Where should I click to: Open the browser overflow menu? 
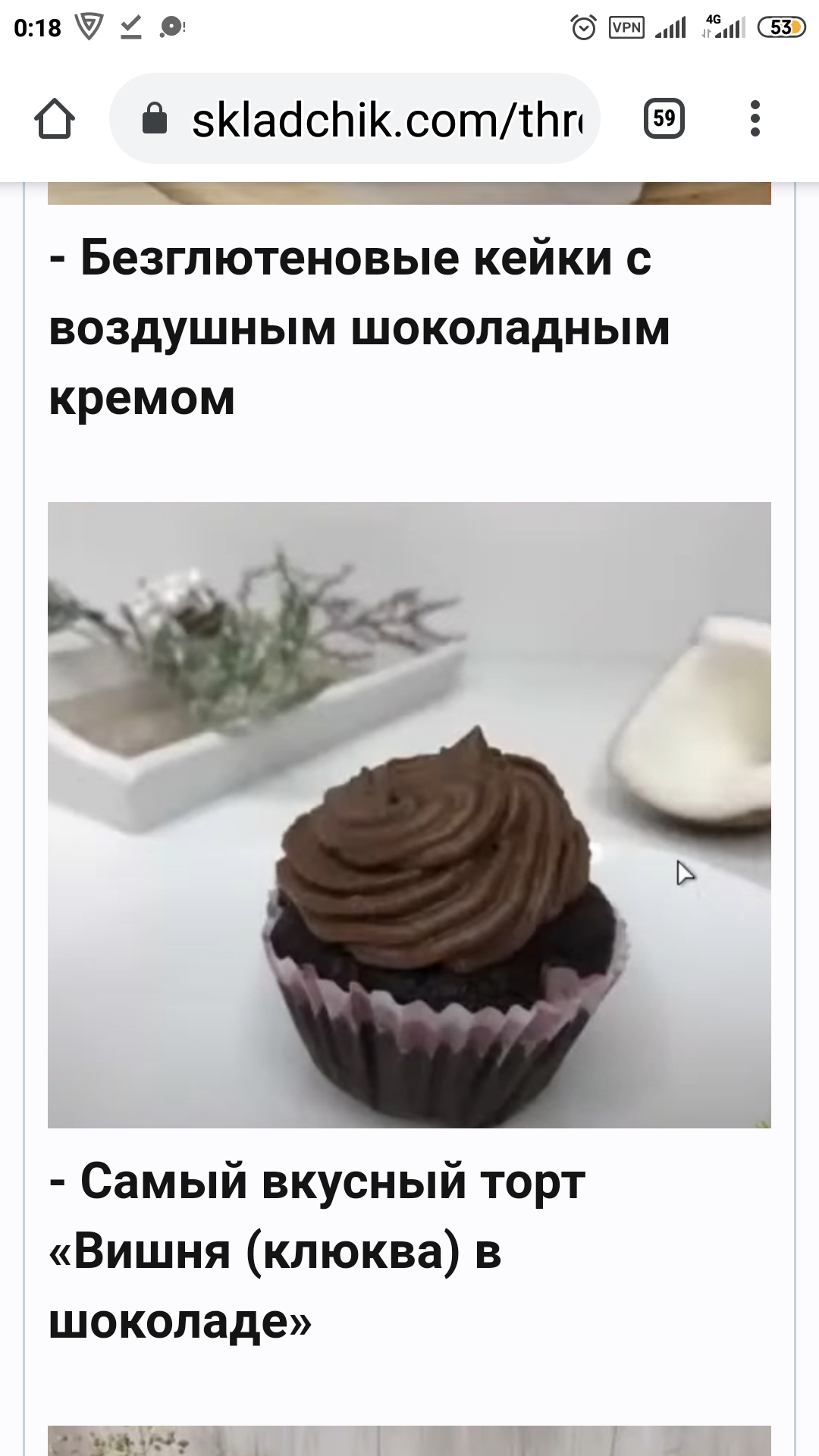755,119
